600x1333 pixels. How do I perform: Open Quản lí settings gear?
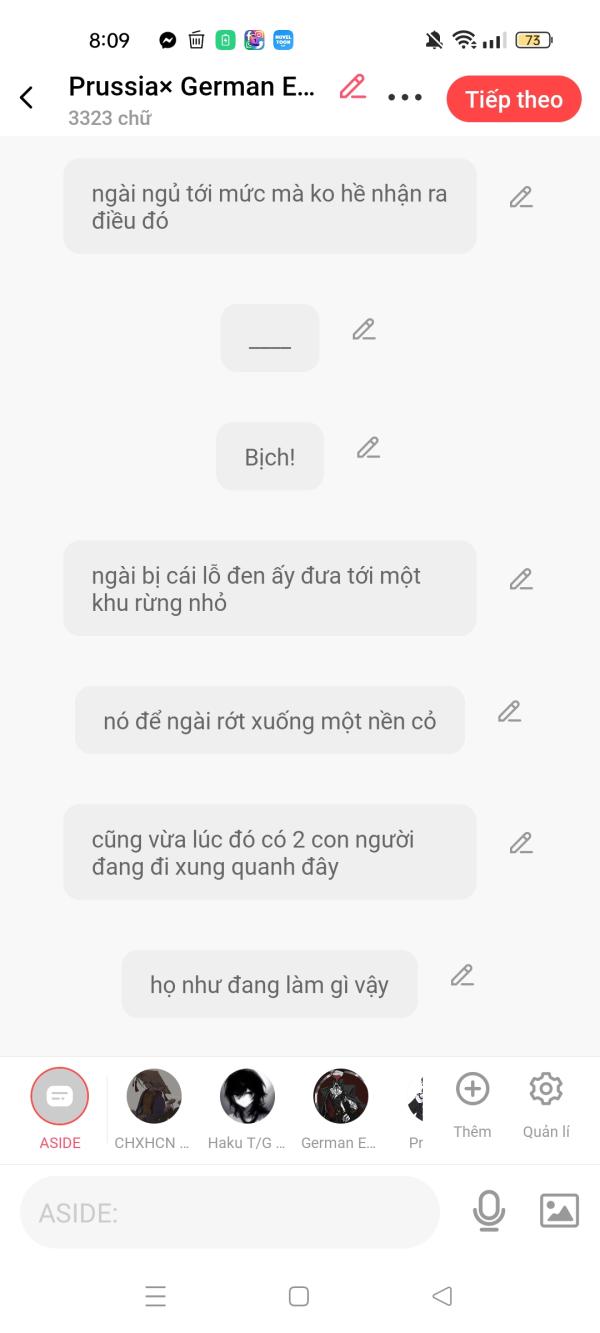pos(546,1089)
